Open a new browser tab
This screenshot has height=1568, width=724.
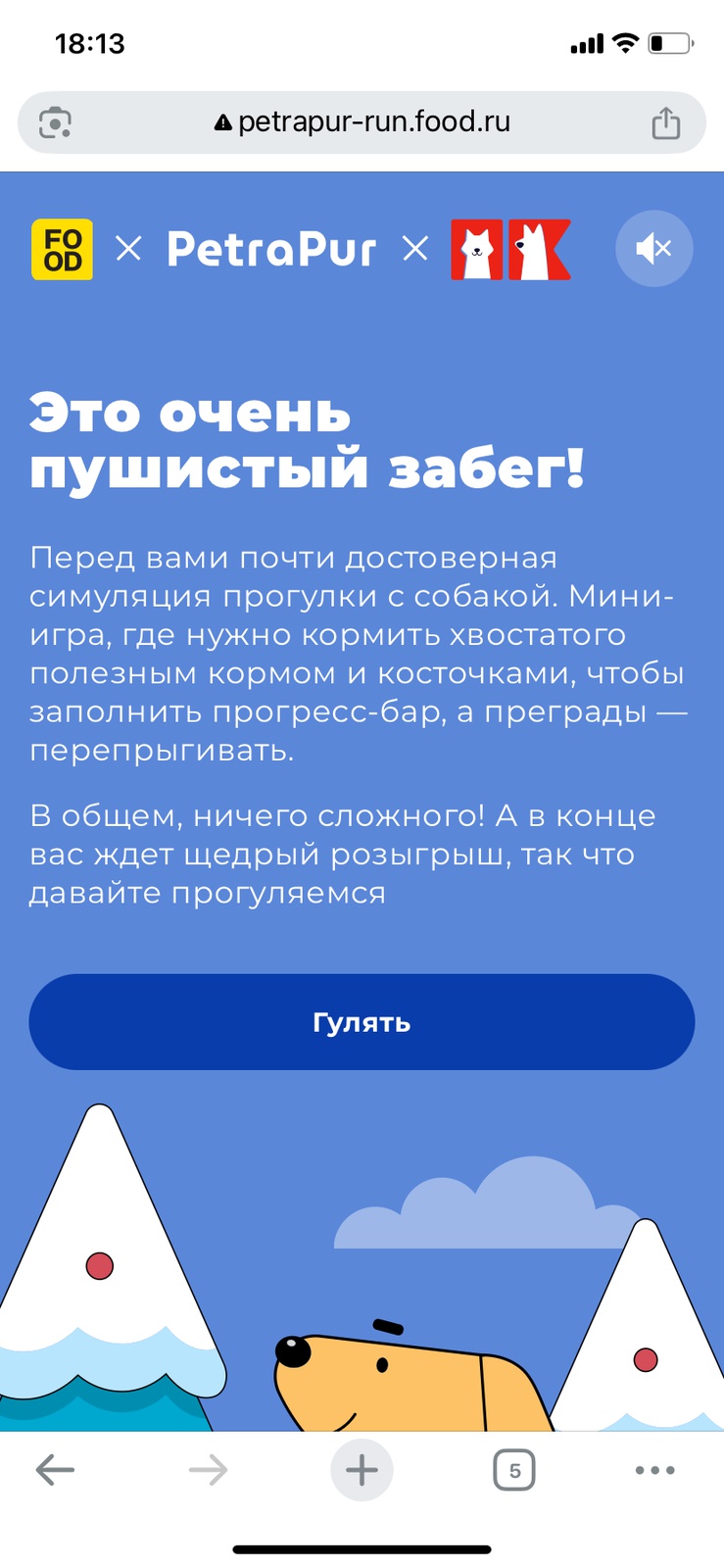pos(362,1470)
